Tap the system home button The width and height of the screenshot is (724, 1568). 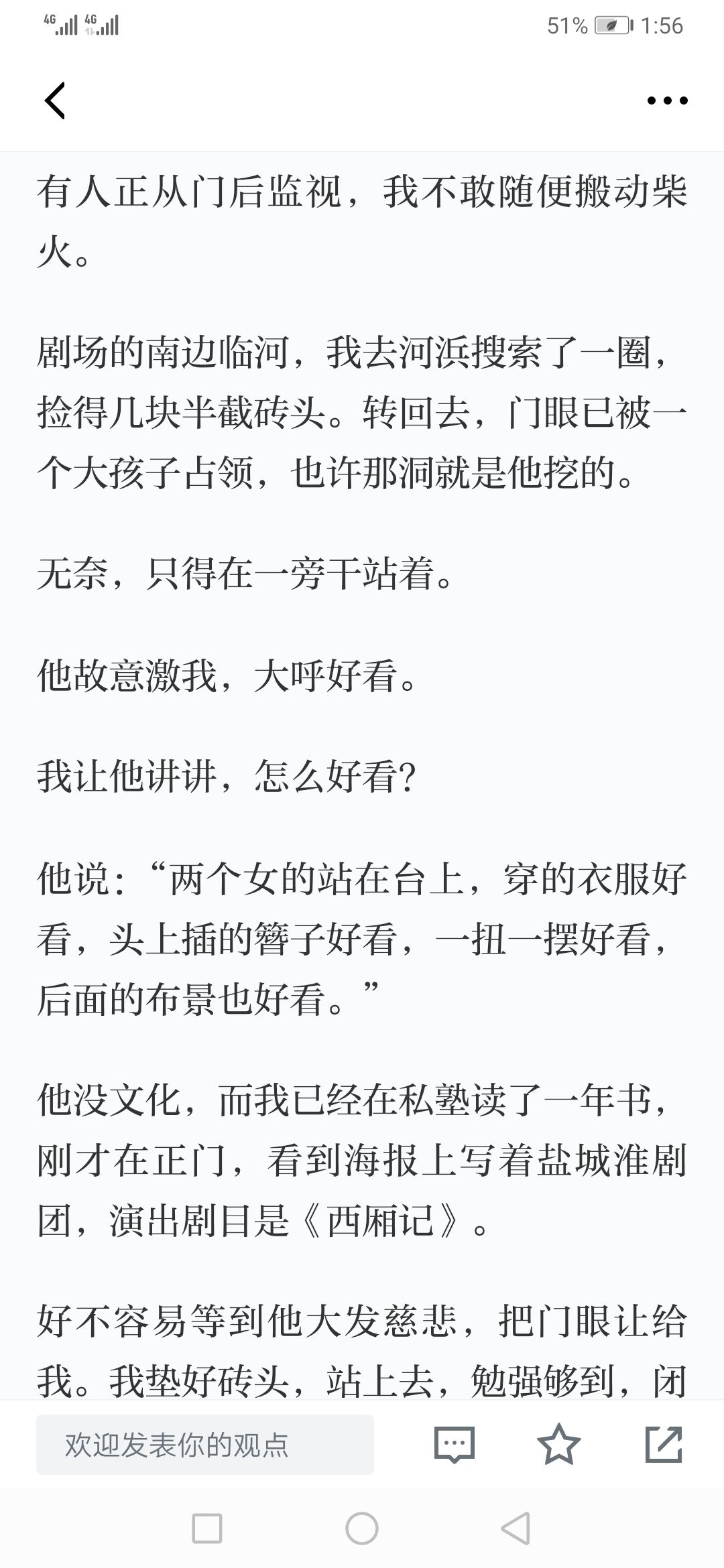point(362,1529)
